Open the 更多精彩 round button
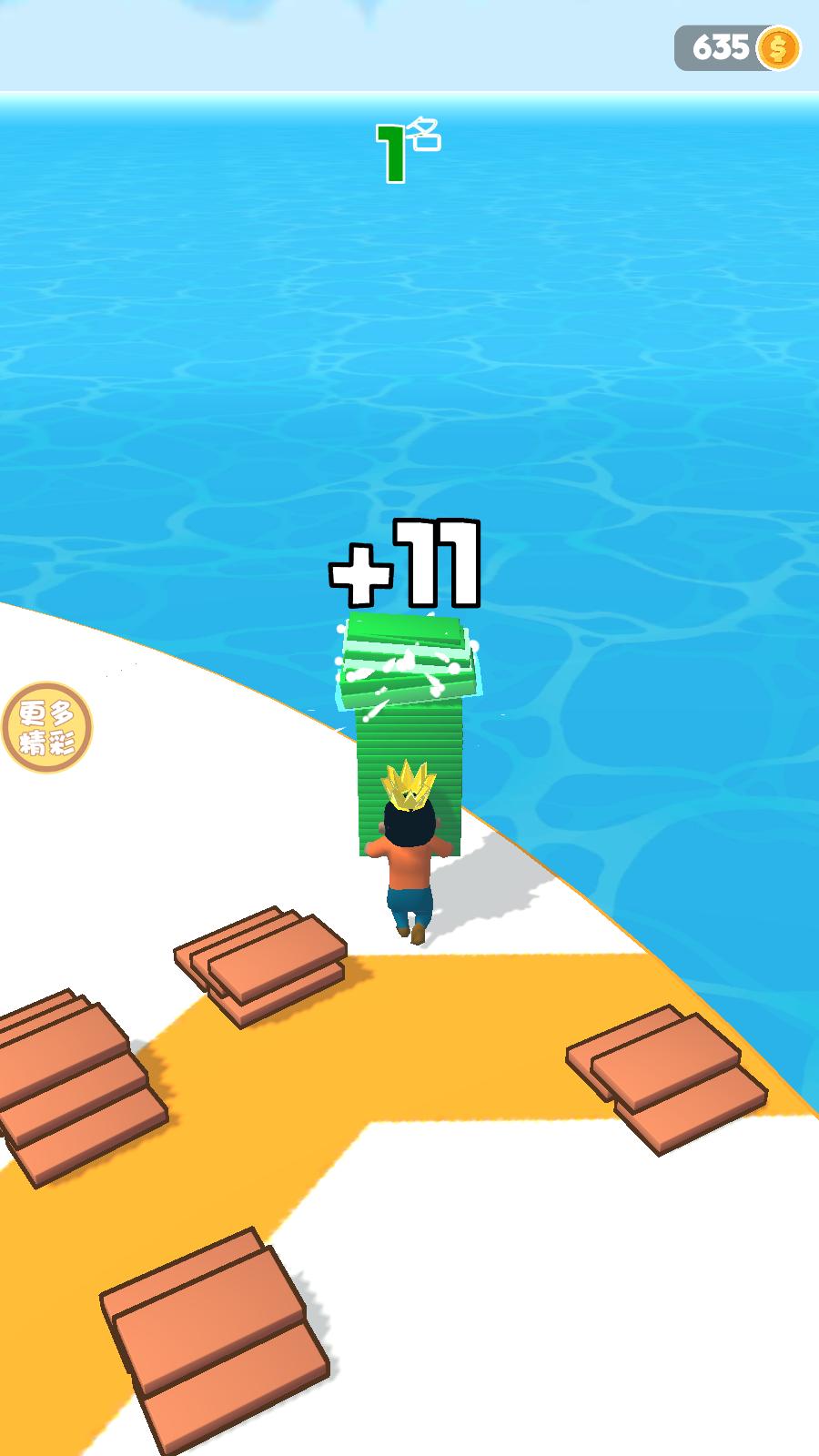 click(x=46, y=727)
